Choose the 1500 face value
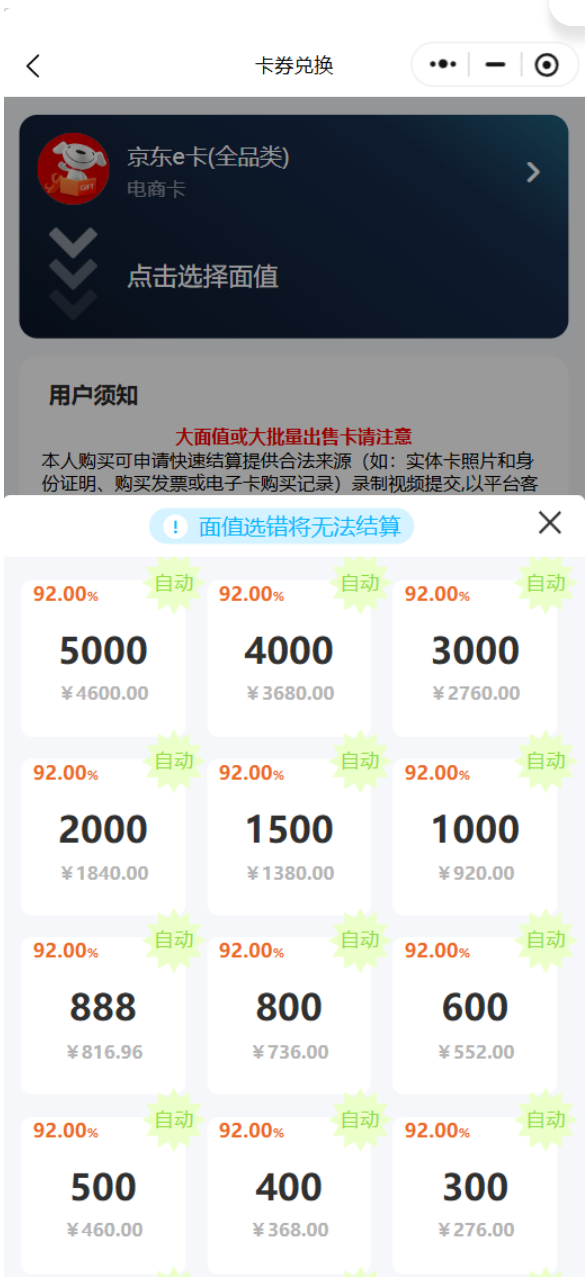The image size is (585, 1277). coord(289,837)
